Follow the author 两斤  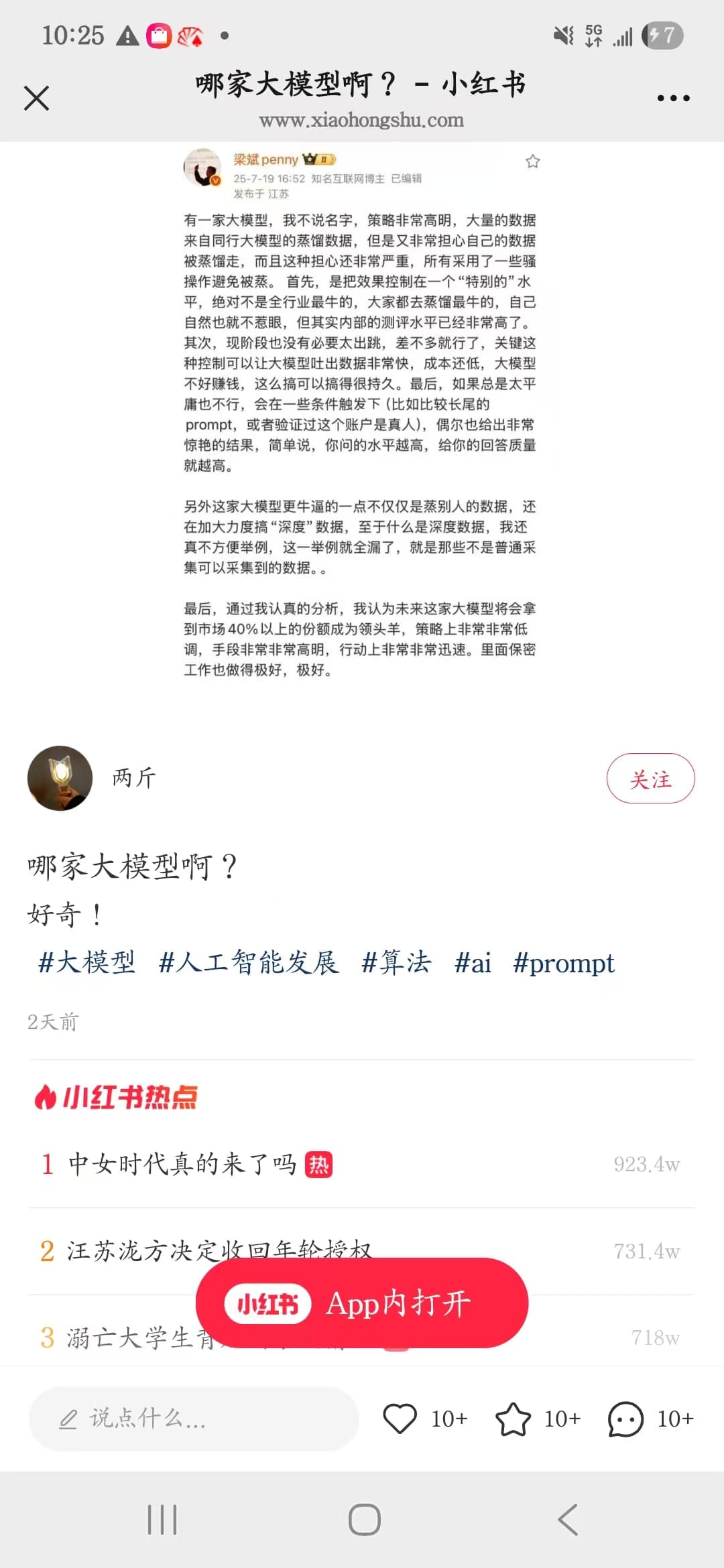(x=650, y=779)
